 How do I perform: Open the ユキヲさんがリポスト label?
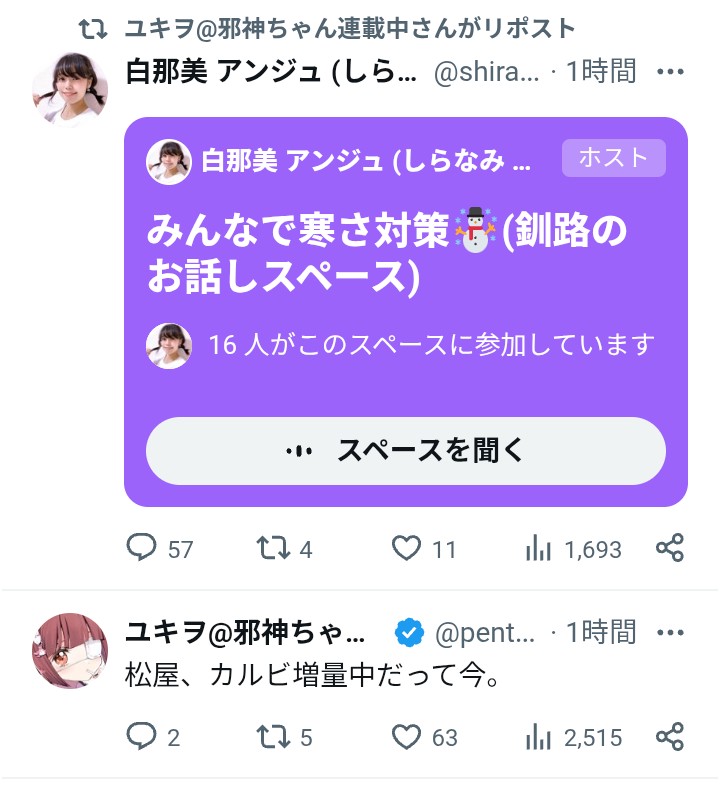350,28
